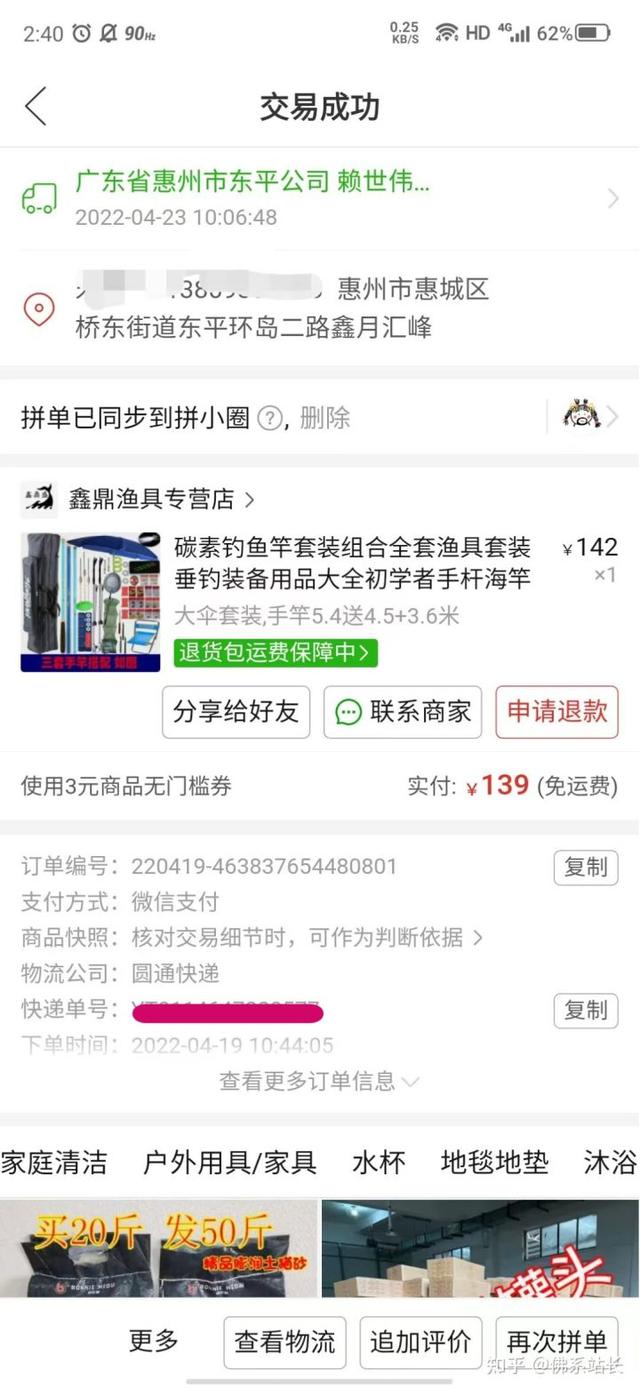640x1392 pixels.
Task: Go back from the 交易成功 page
Action: click(36, 106)
